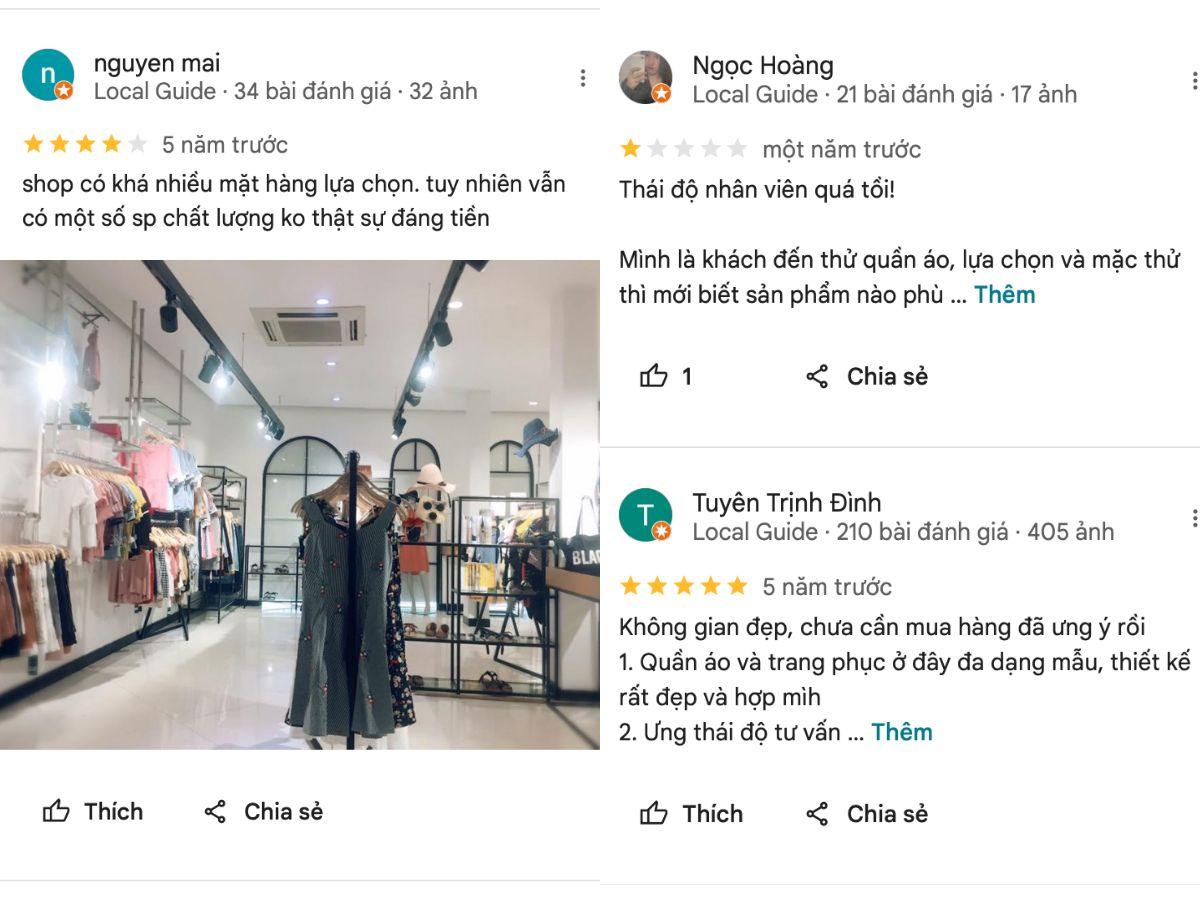Tap Thêm on Tuyên Trịnh Đình's review
Screen dimensions: 1200x900
pos(901,732)
